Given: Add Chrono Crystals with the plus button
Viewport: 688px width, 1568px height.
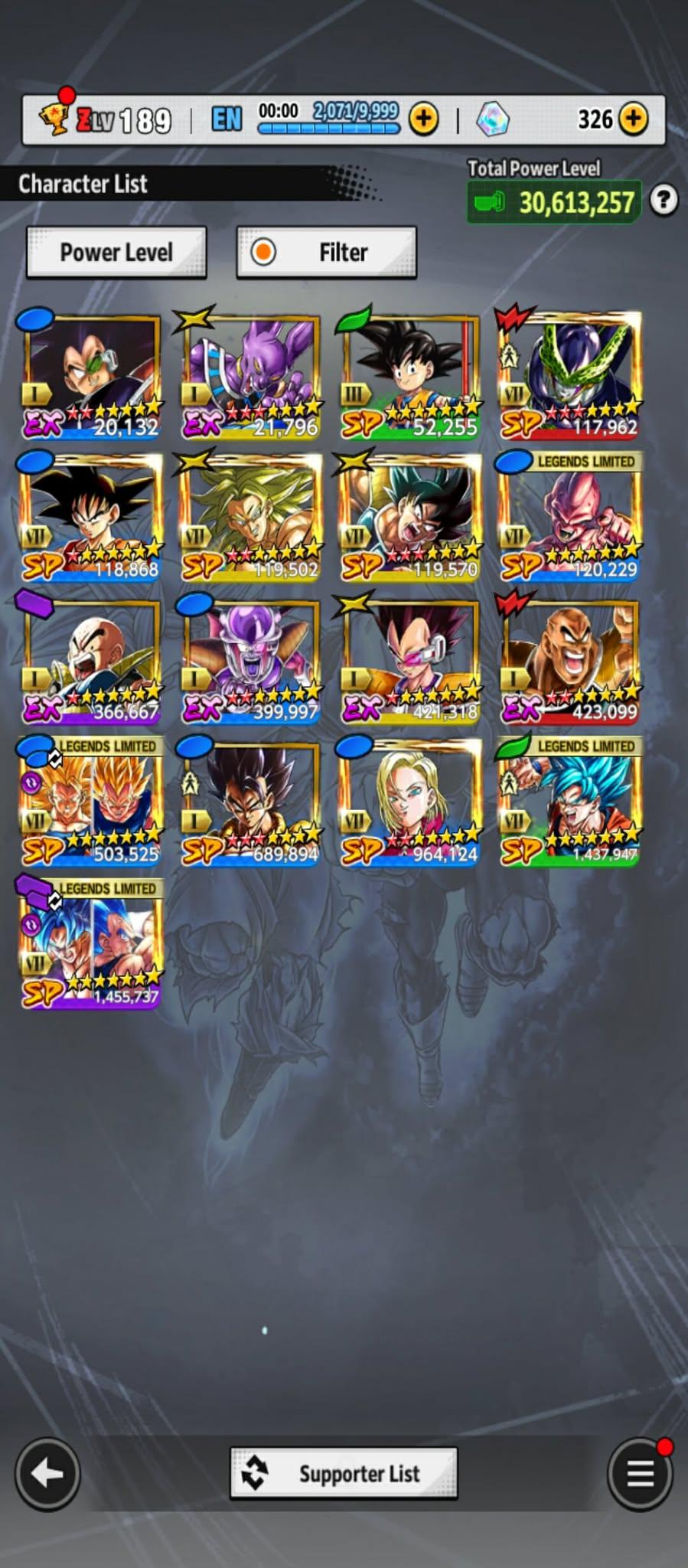Looking at the screenshot, I should pyautogui.click(x=633, y=119).
